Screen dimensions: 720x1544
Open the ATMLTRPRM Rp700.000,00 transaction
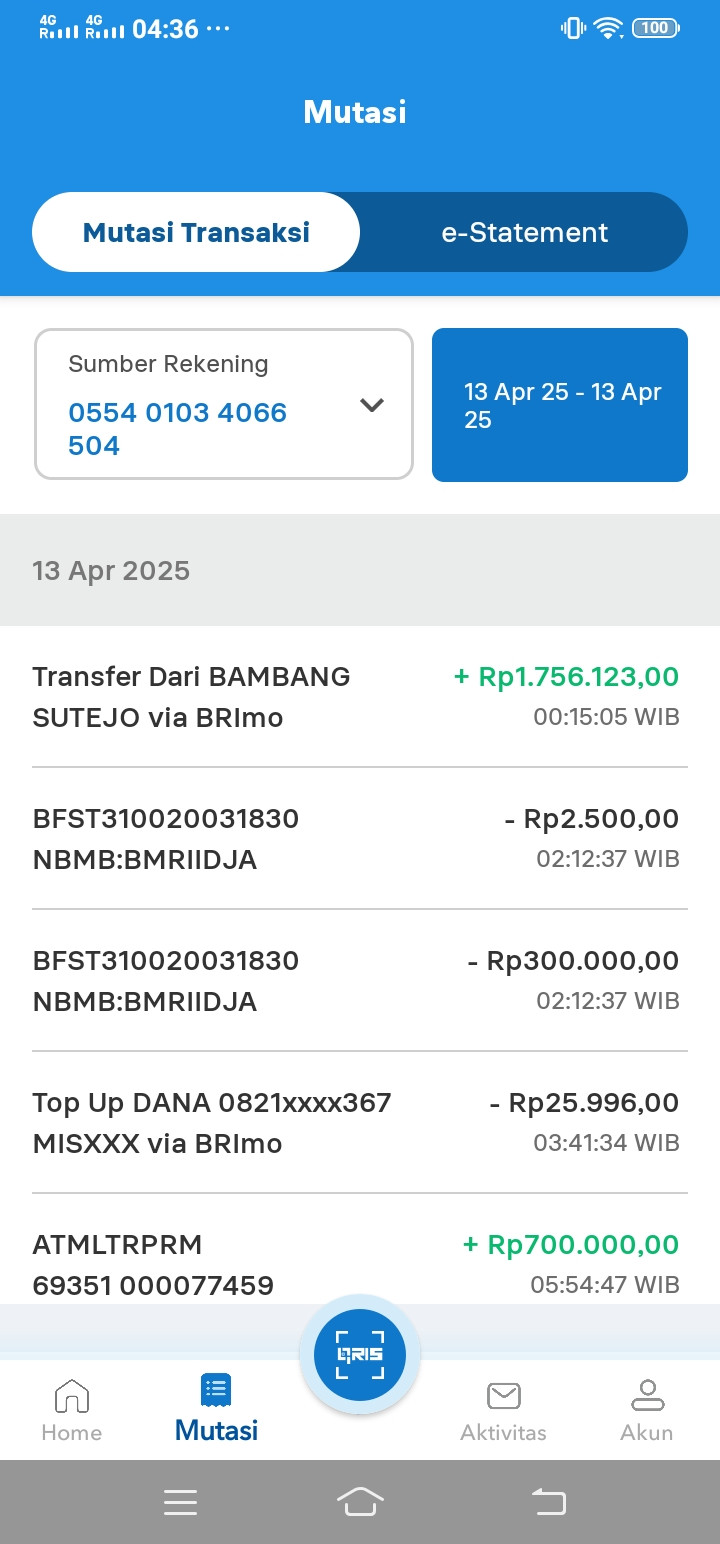[x=356, y=1263]
